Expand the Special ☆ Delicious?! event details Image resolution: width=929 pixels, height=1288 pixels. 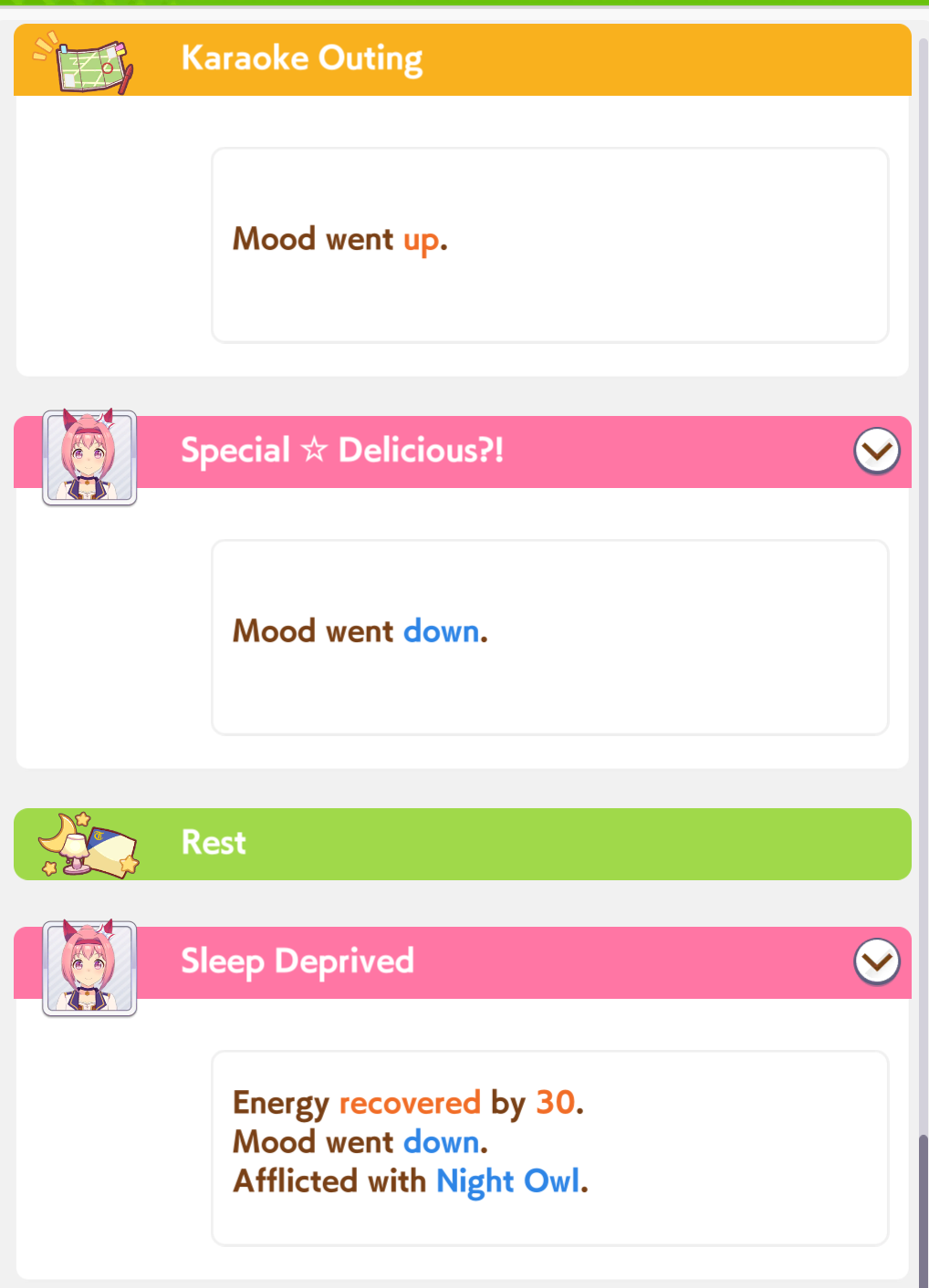tap(876, 451)
